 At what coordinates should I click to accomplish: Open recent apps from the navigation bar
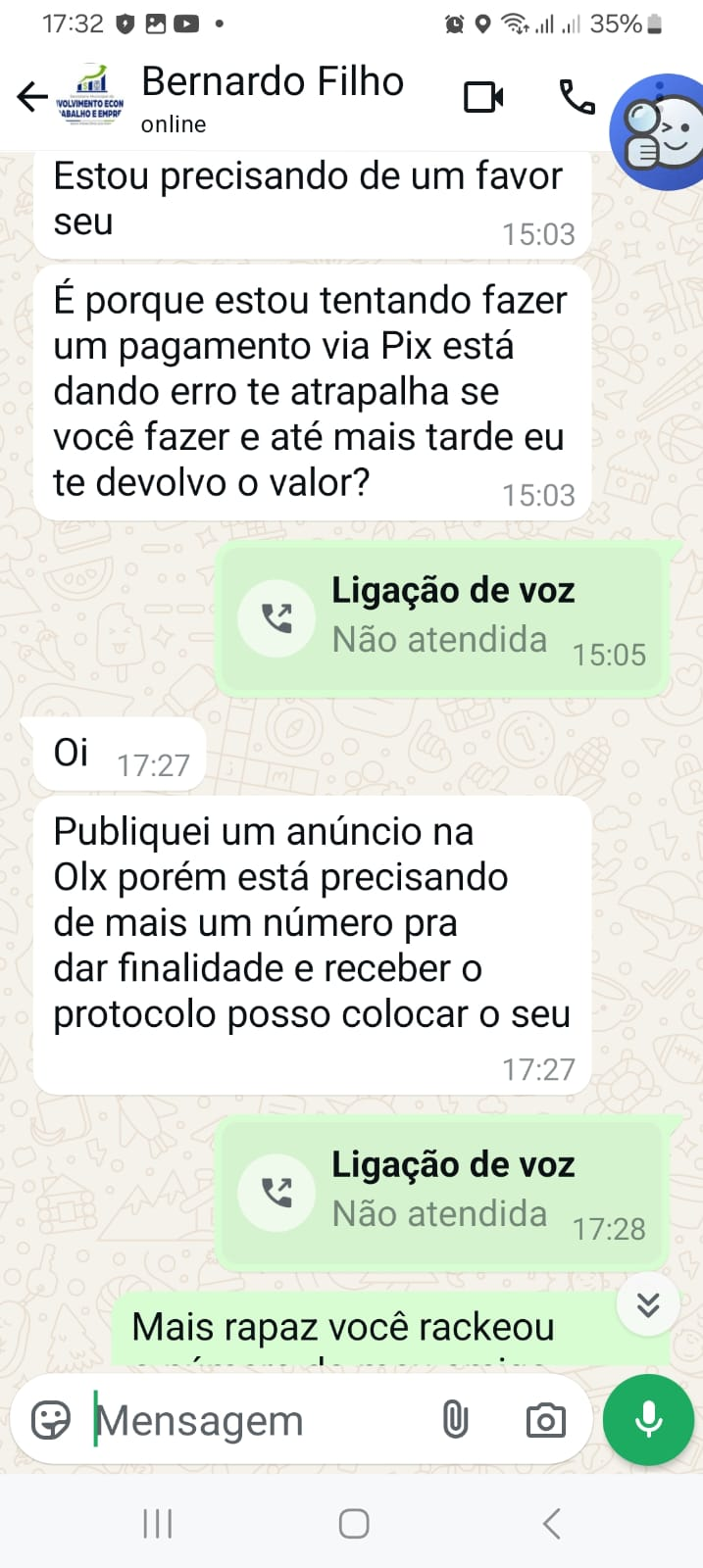tap(157, 1524)
